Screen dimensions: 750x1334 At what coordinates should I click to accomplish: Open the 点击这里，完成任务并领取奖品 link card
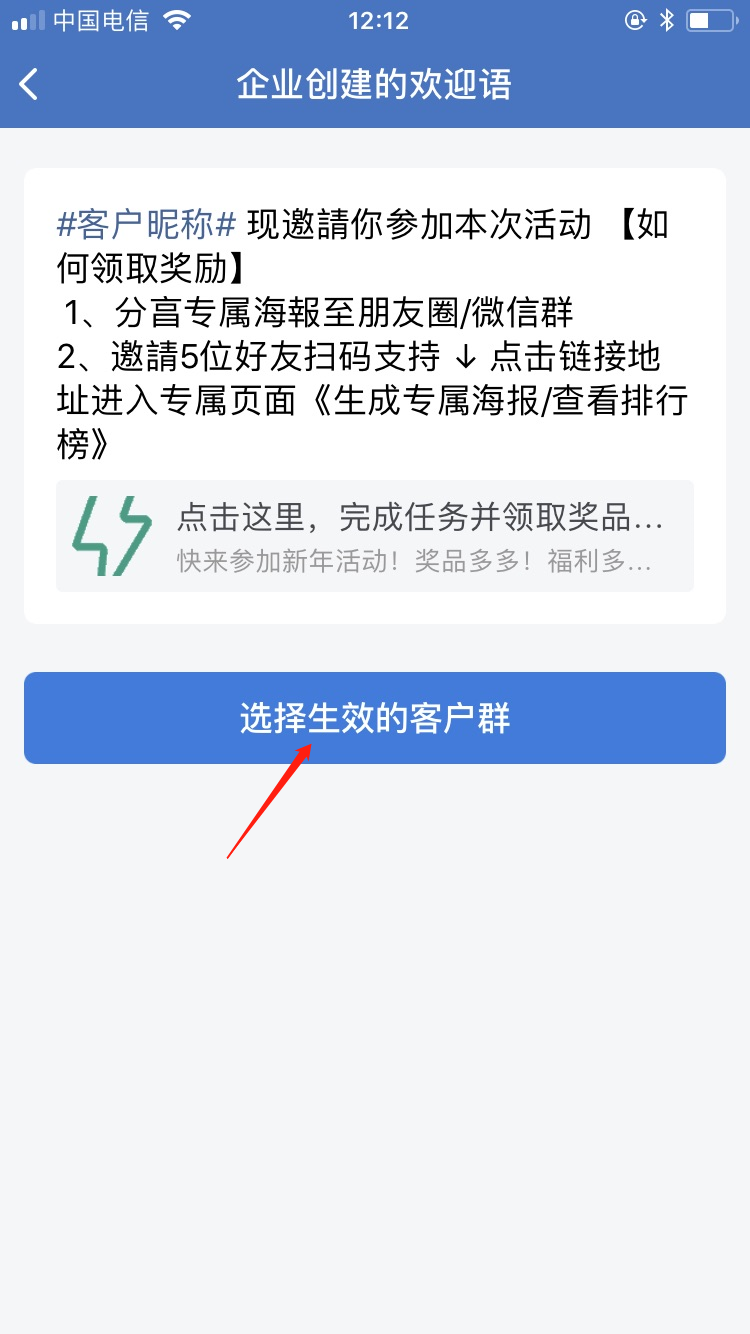click(375, 536)
